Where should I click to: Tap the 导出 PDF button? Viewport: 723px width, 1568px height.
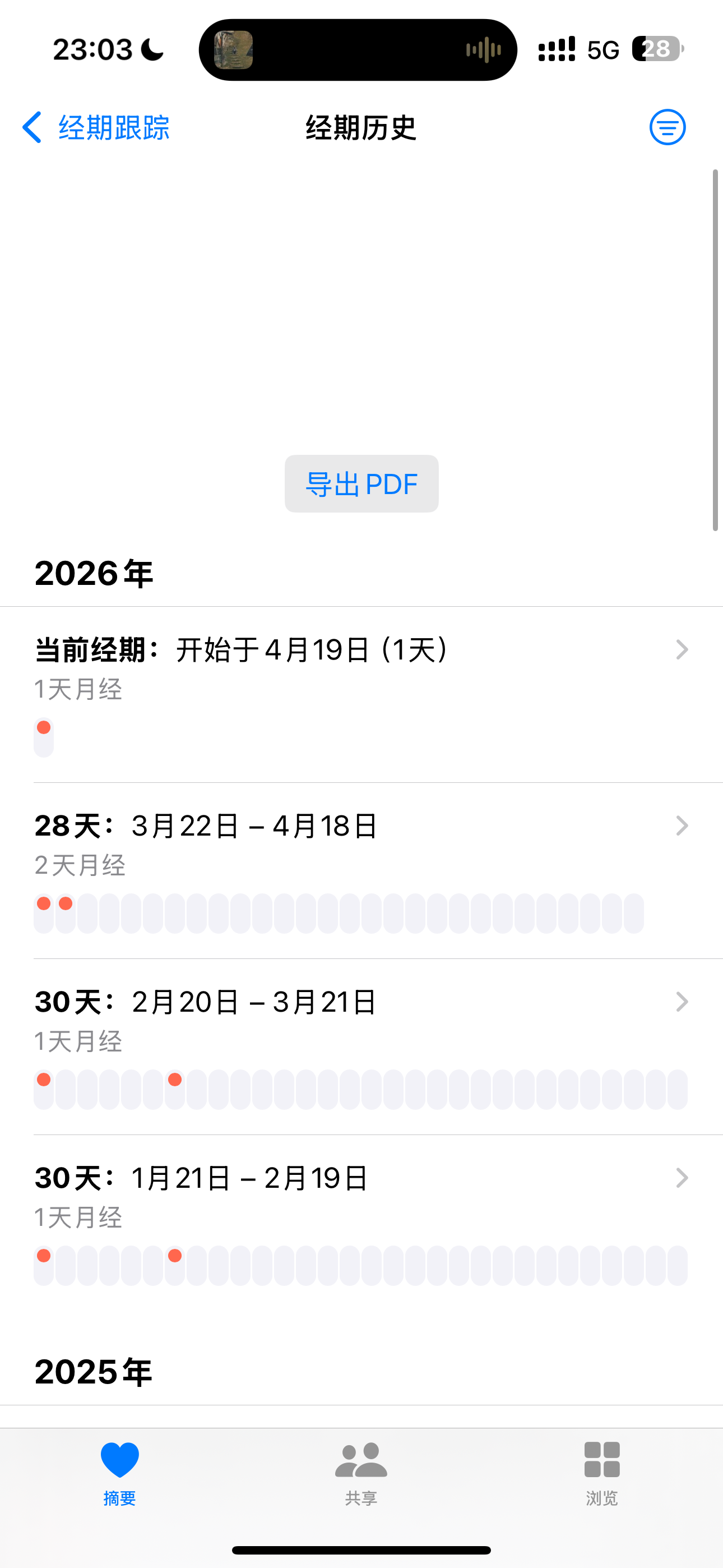(361, 484)
